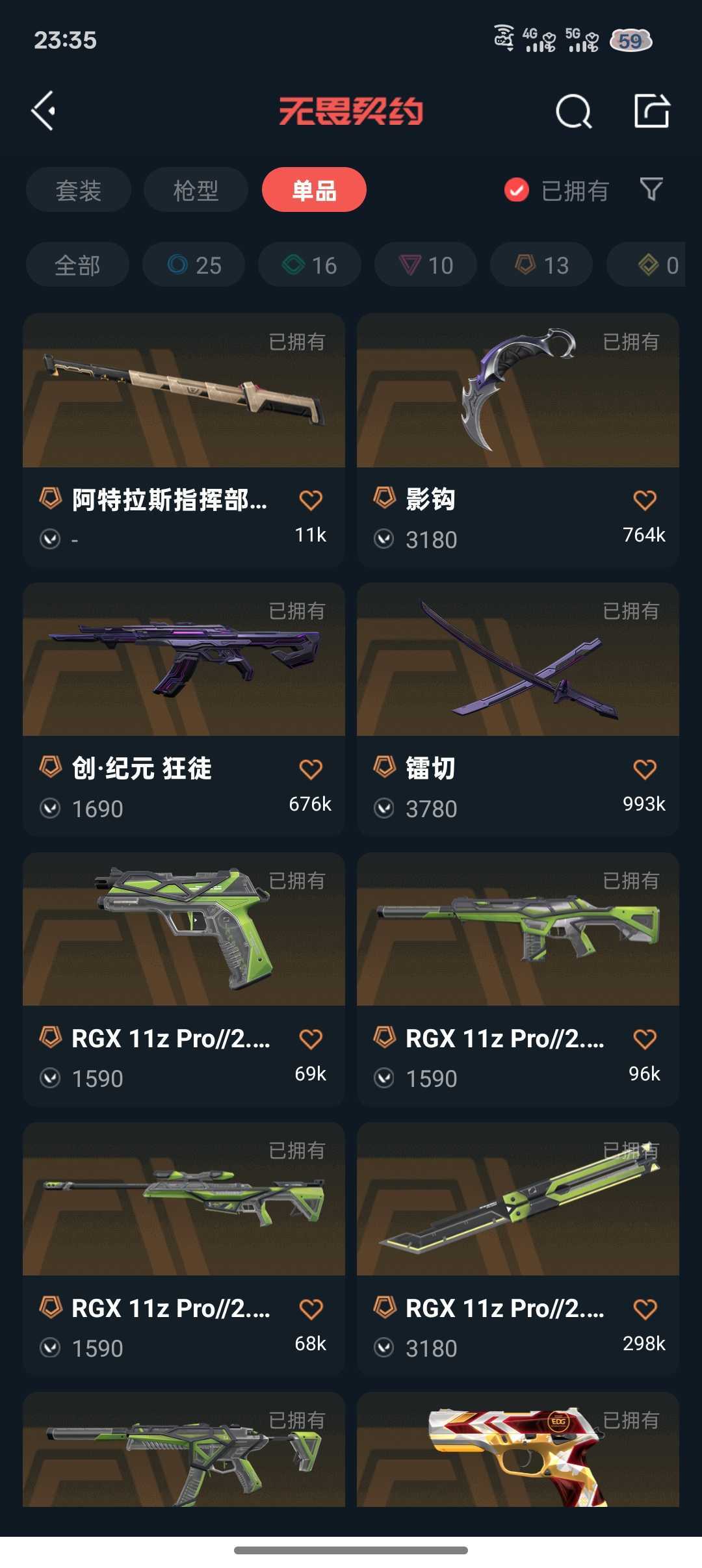Uncheck the 已拥有 checkbox
Viewport: 702px width, 1568px height.
(x=517, y=190)
